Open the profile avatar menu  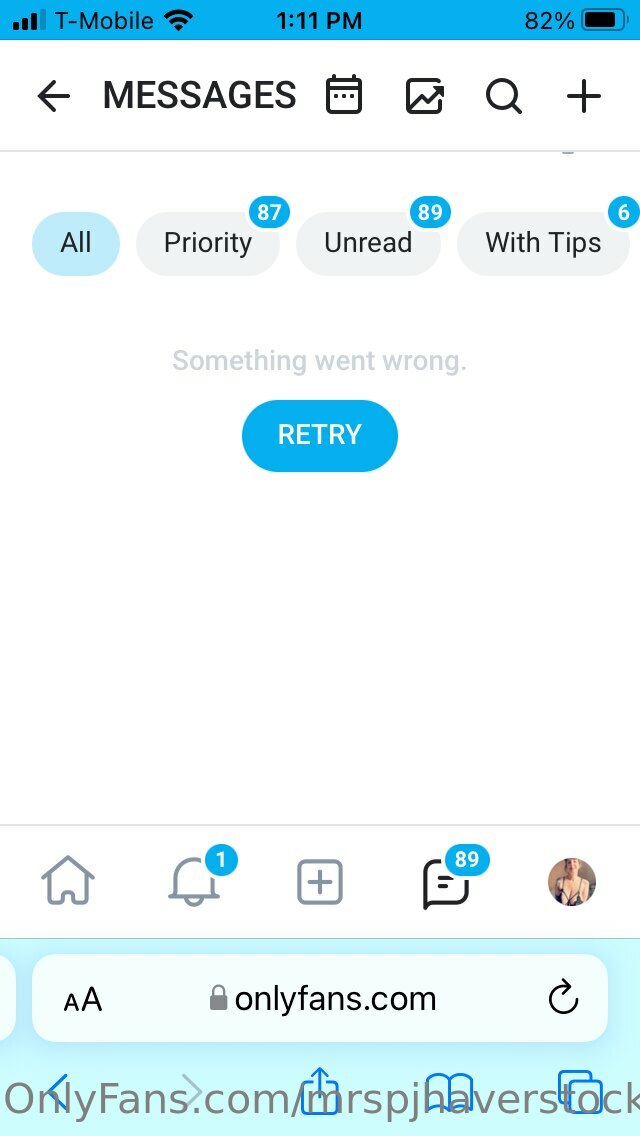pyautogui.click(x=571, y=882)
